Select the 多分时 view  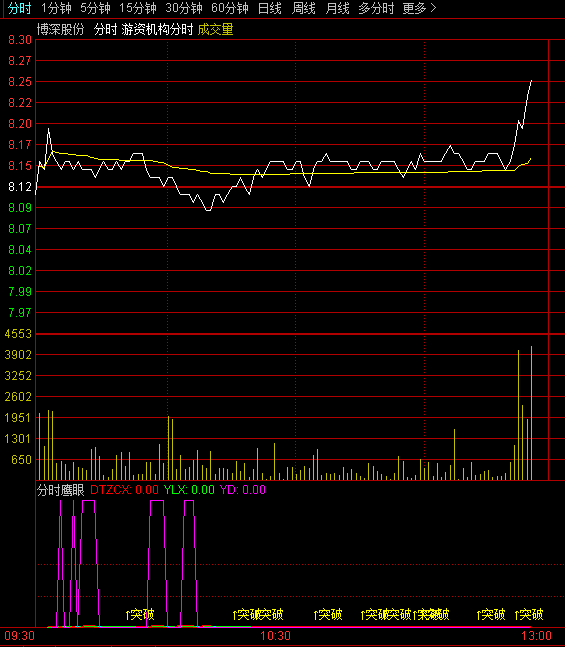(376, 8)
